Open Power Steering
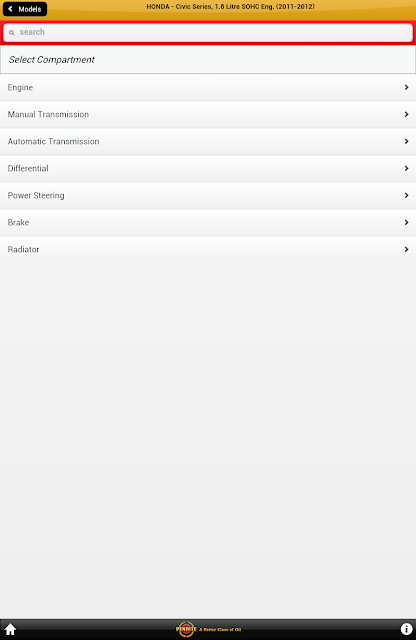Screen dimensions: 416x640 tap(208, 195)
